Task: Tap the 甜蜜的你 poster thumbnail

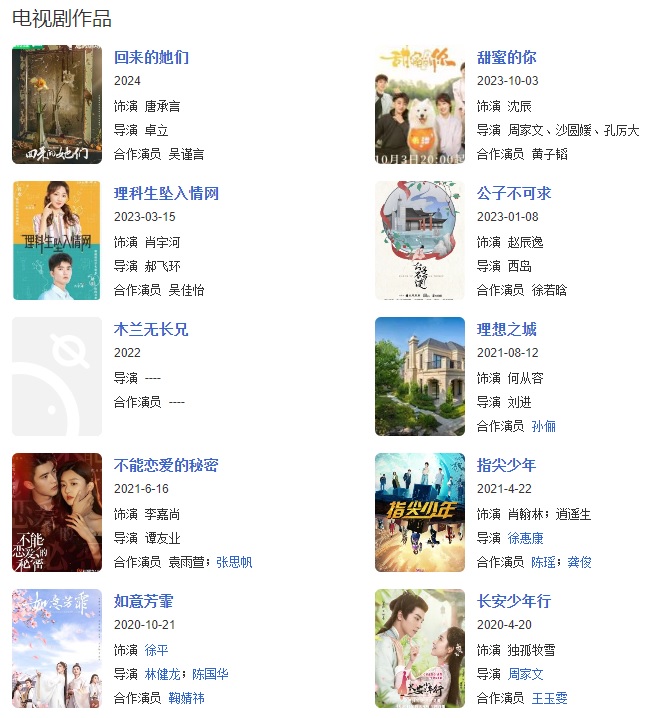Action: (420, 104)
